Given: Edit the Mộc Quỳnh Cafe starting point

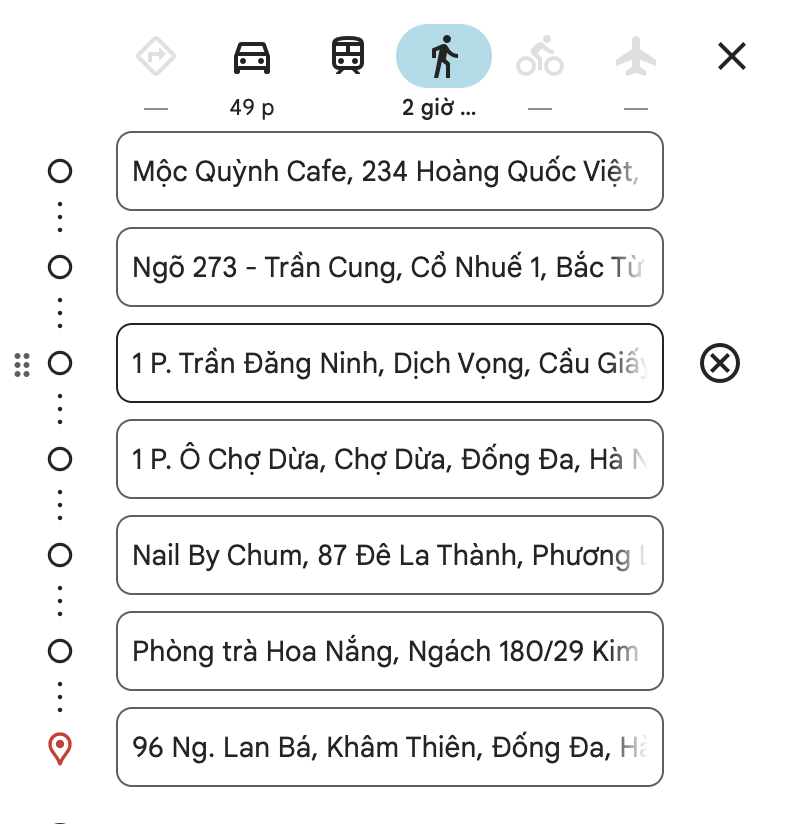Looking at the screenshot, I should [x=389, y=172].
